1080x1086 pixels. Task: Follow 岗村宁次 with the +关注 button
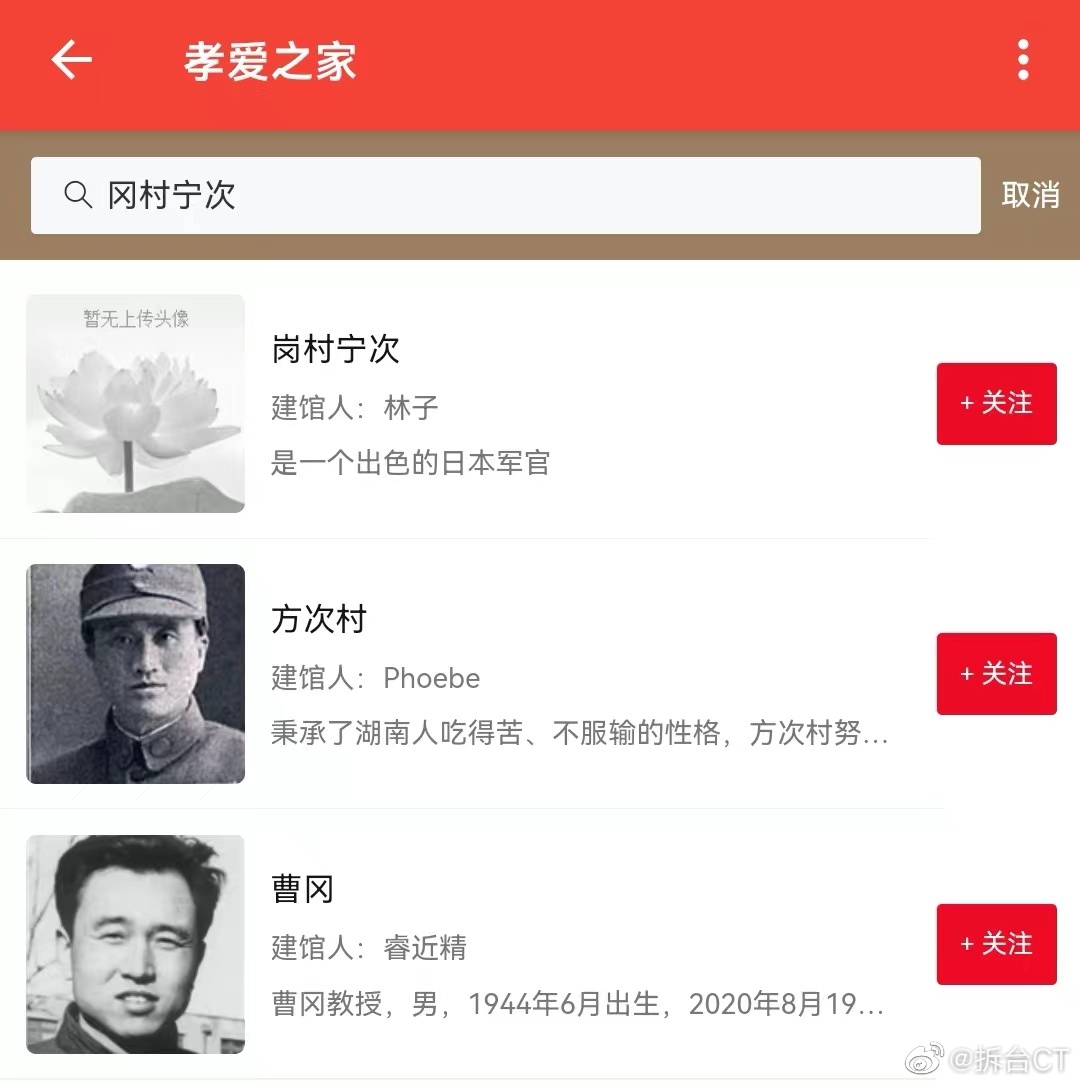tap(996, 404)
